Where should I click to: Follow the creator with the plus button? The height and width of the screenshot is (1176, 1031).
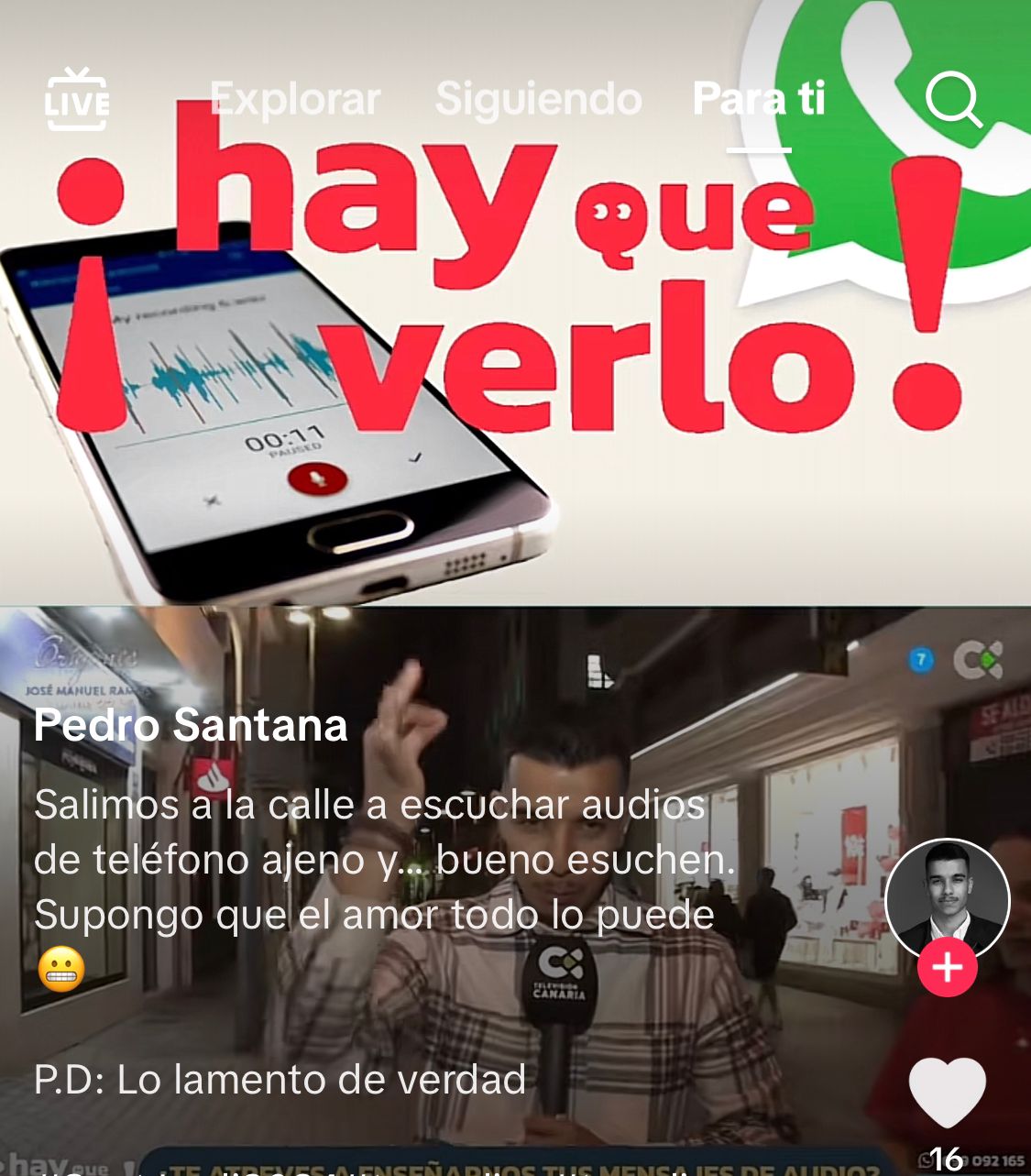click(x=947, y=968)
